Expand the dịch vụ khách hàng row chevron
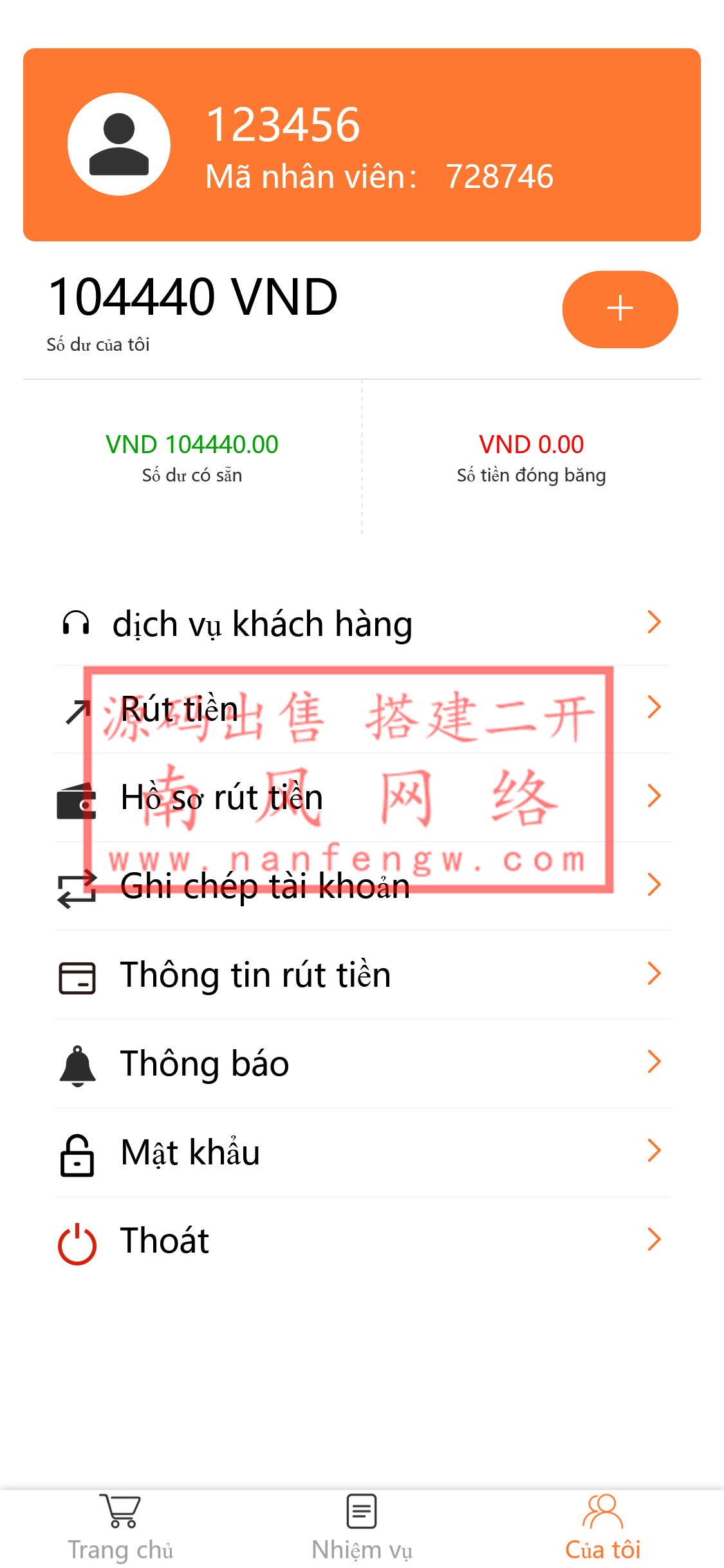Image resolution: width=724 pixels, height=1568 pixels. click(654, 621)
